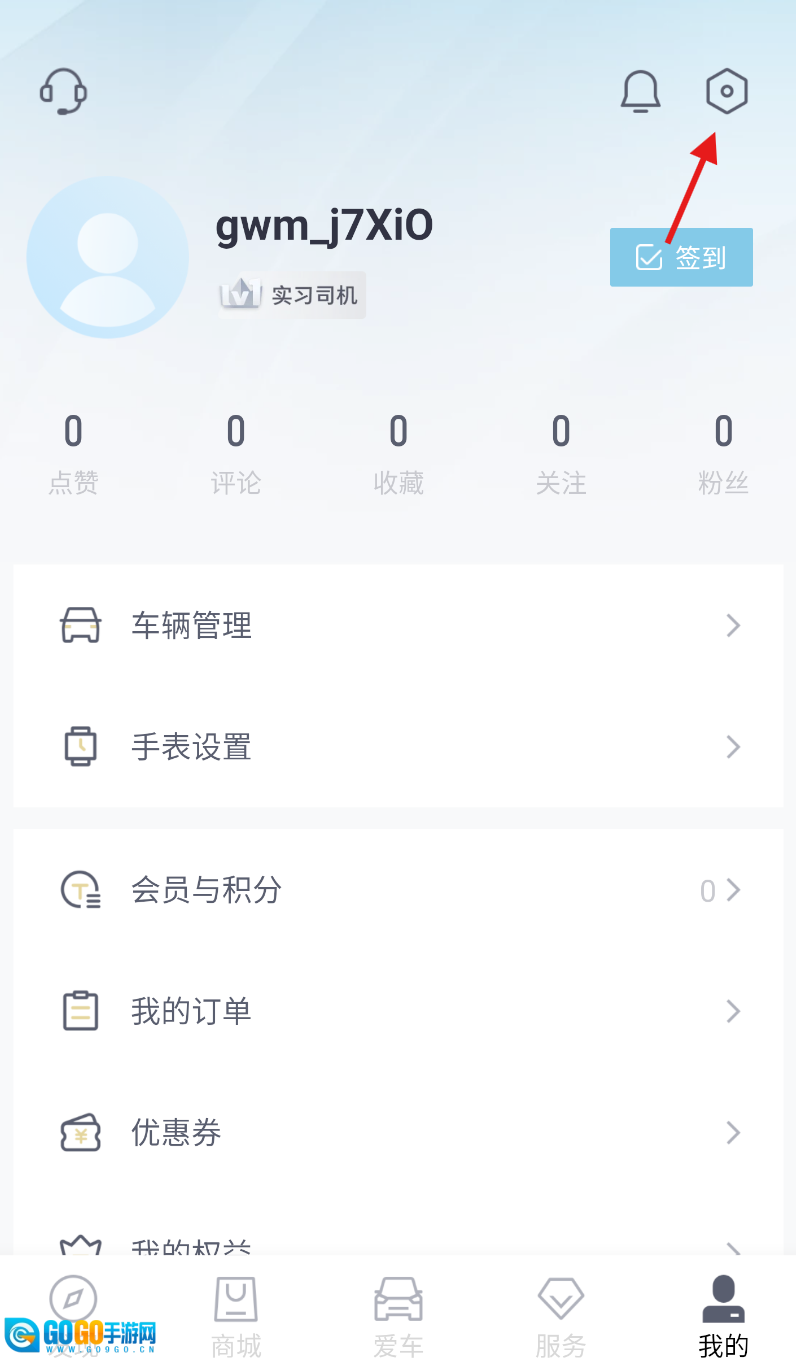
Task: Open 优惠券 coupons
Action: click(x=398, y=1133)
